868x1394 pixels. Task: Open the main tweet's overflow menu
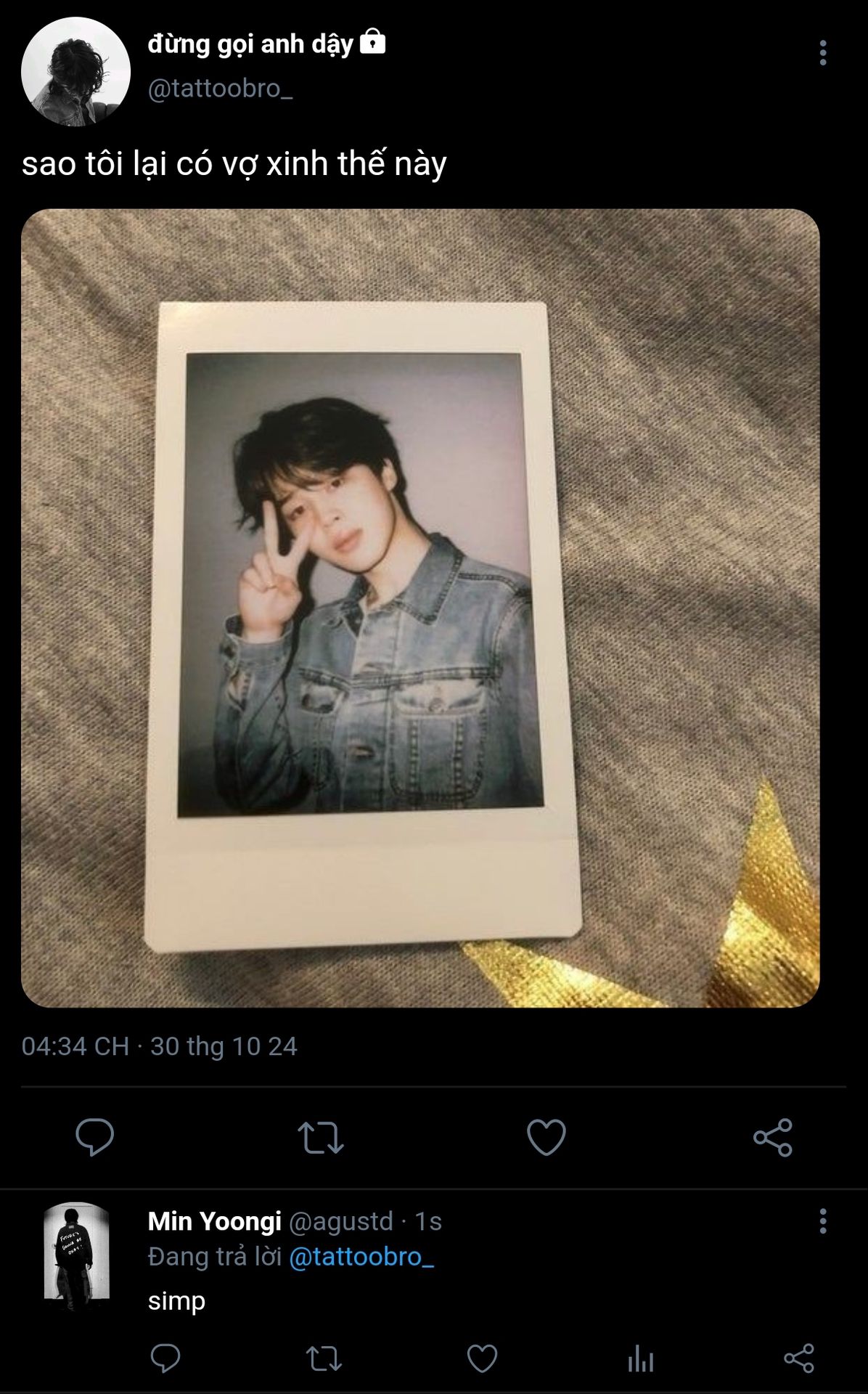[x=822, y=53]
